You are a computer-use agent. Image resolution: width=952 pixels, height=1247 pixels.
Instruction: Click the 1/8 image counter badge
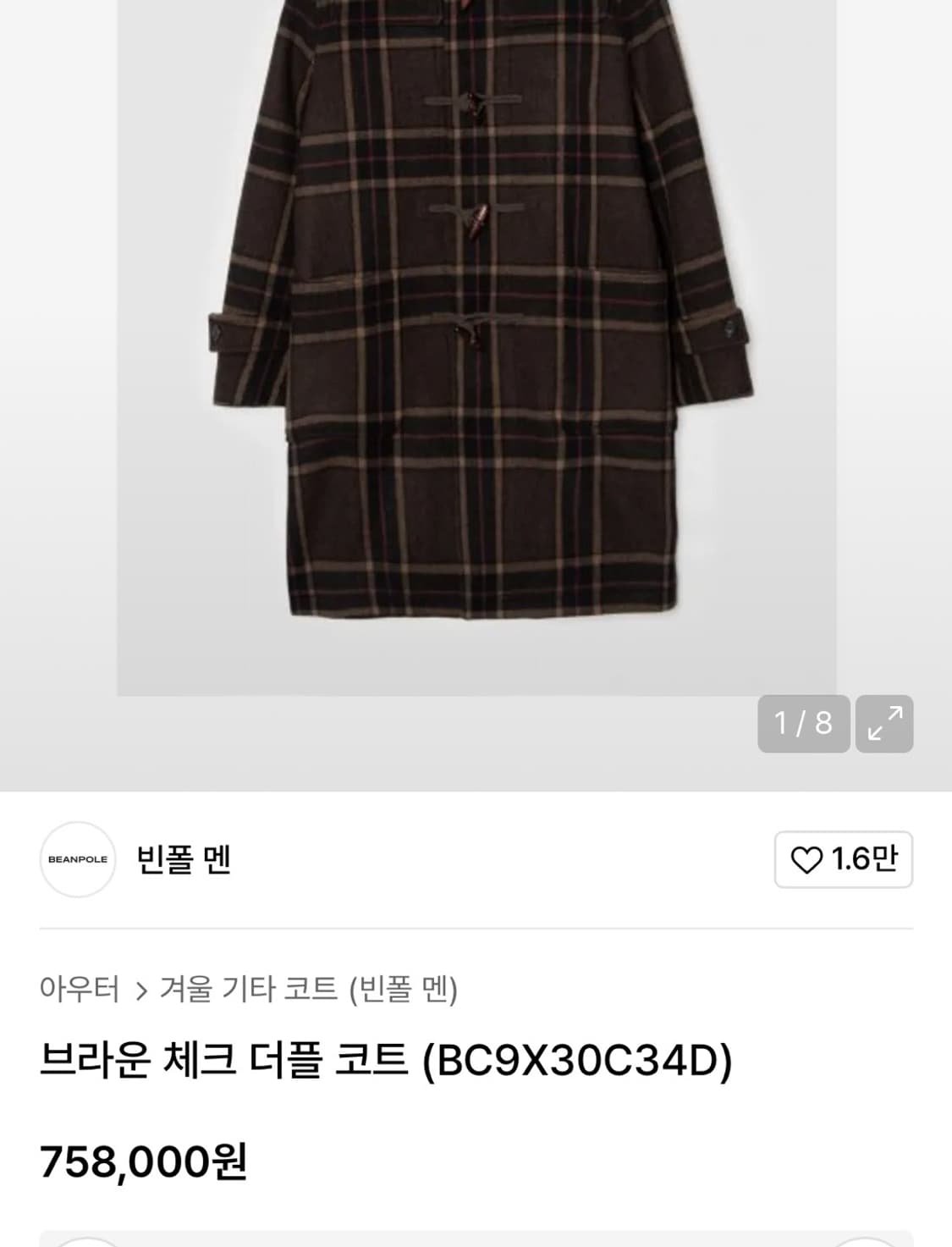(x=803, y=724)
